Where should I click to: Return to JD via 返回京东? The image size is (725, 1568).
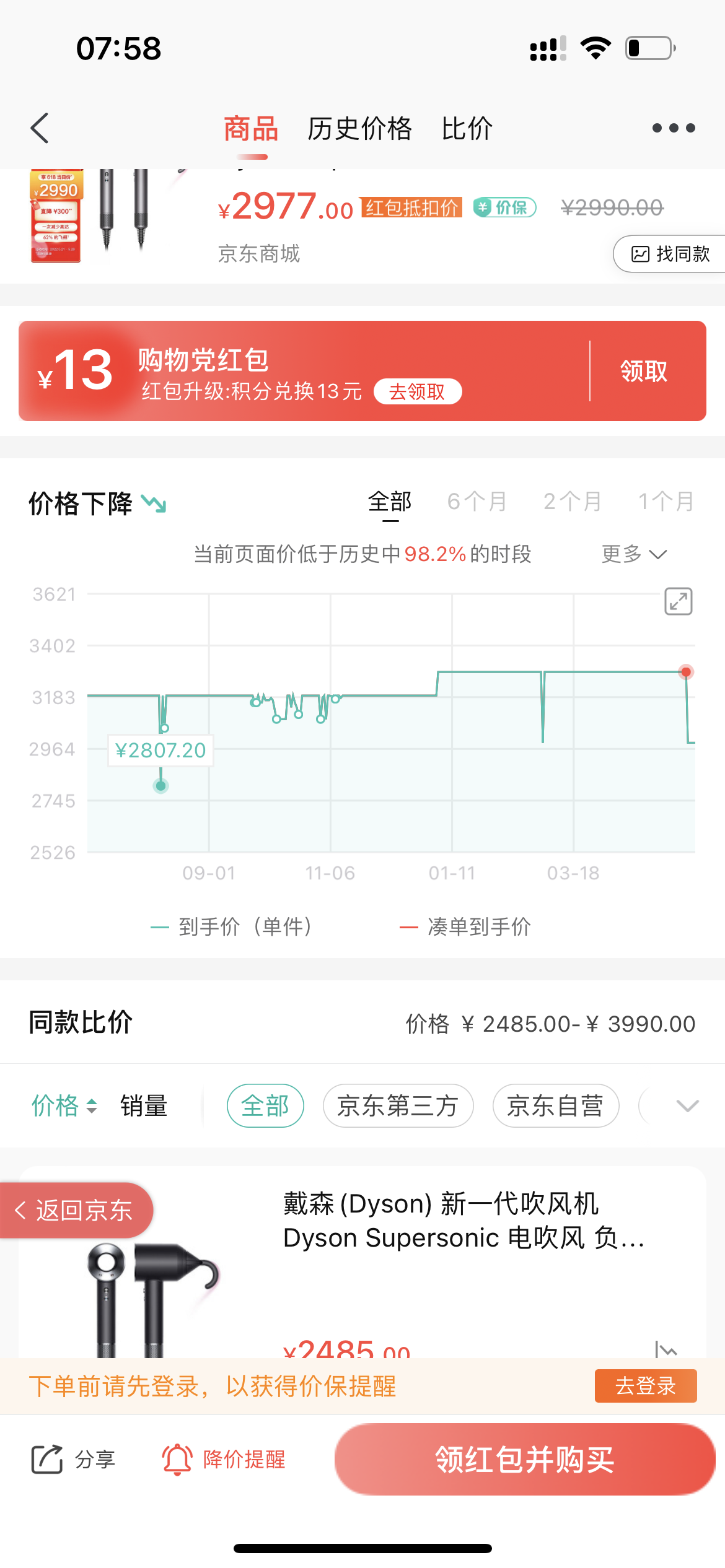(74, 1210)
